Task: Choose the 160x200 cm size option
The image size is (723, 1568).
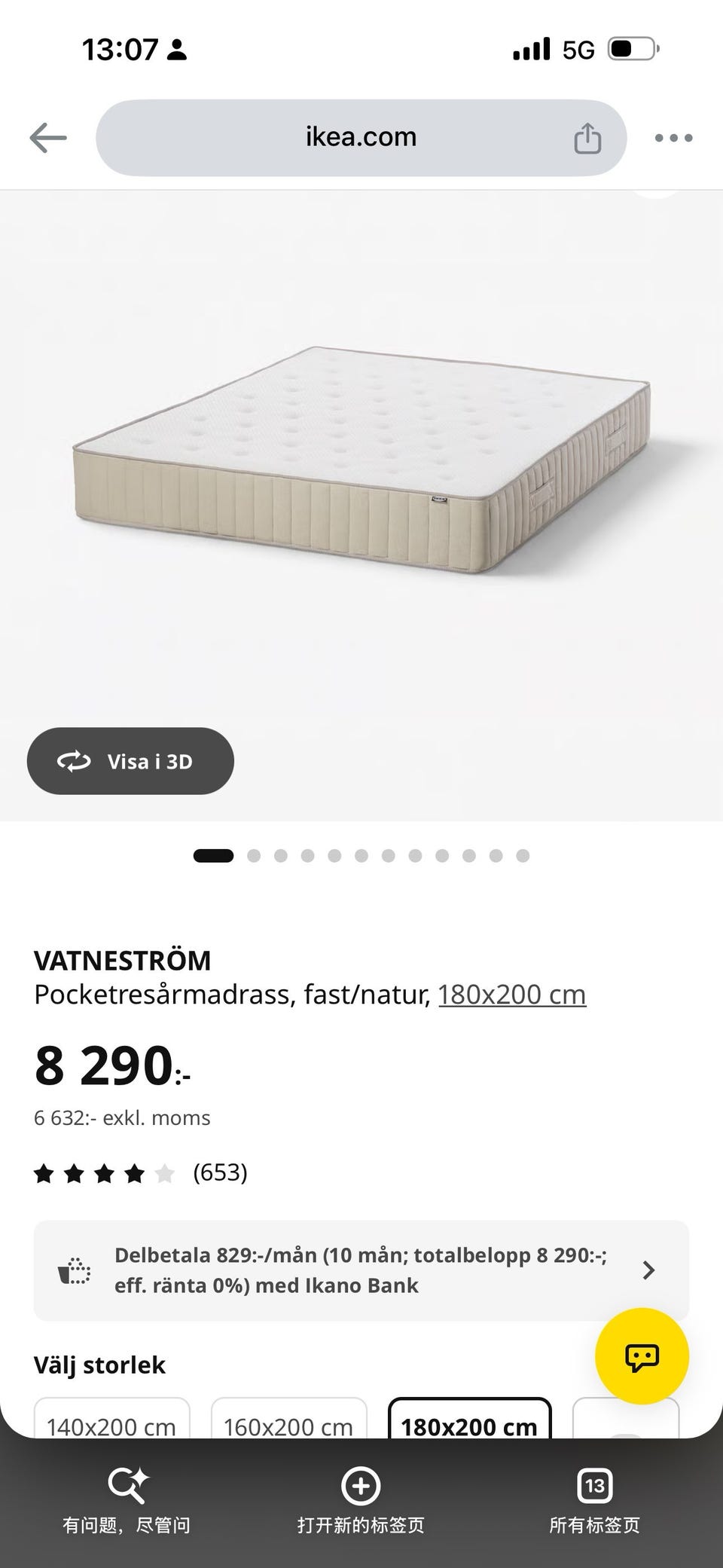Action: 288,1419
